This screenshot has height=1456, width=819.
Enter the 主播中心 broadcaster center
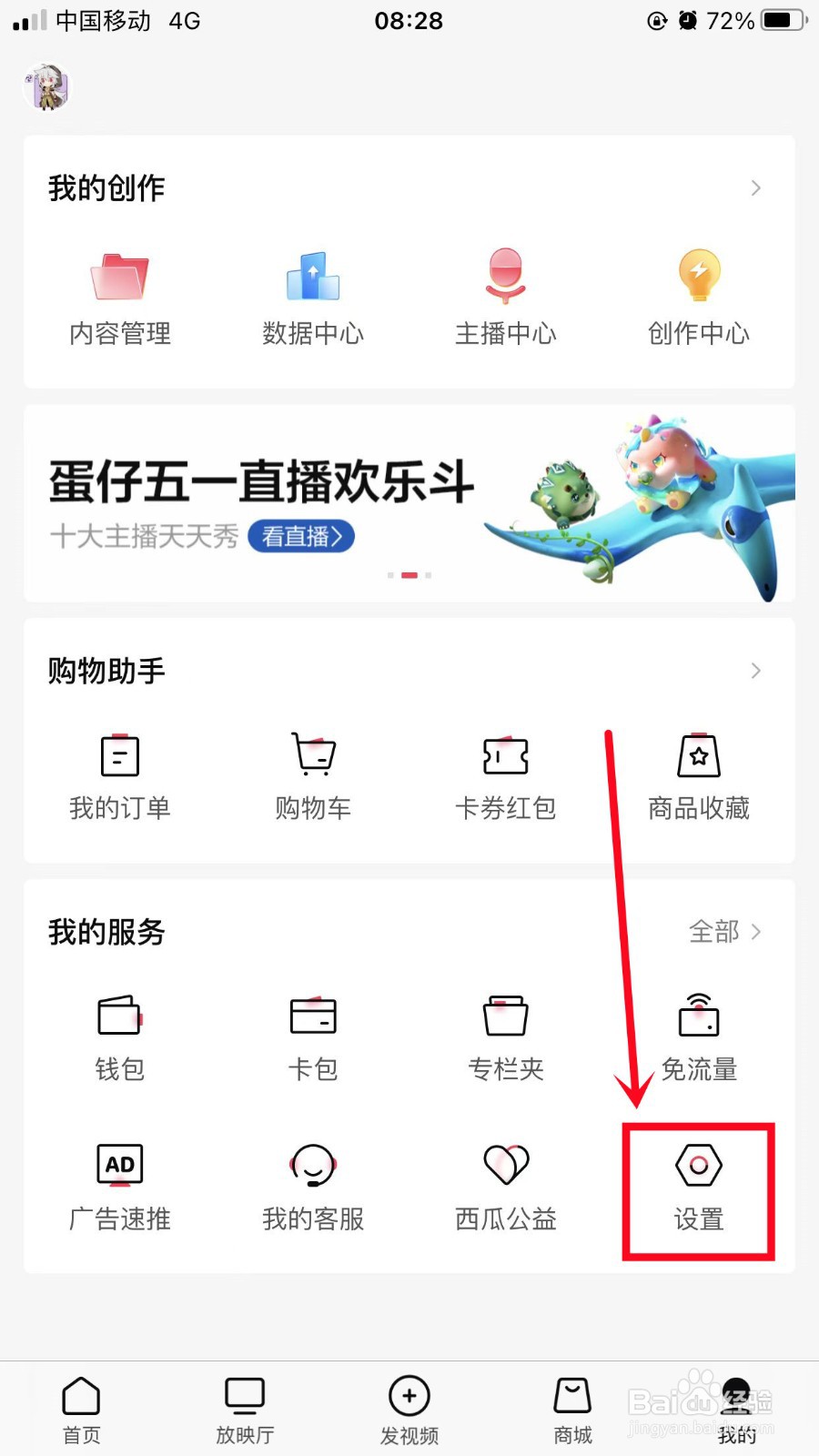506,296
